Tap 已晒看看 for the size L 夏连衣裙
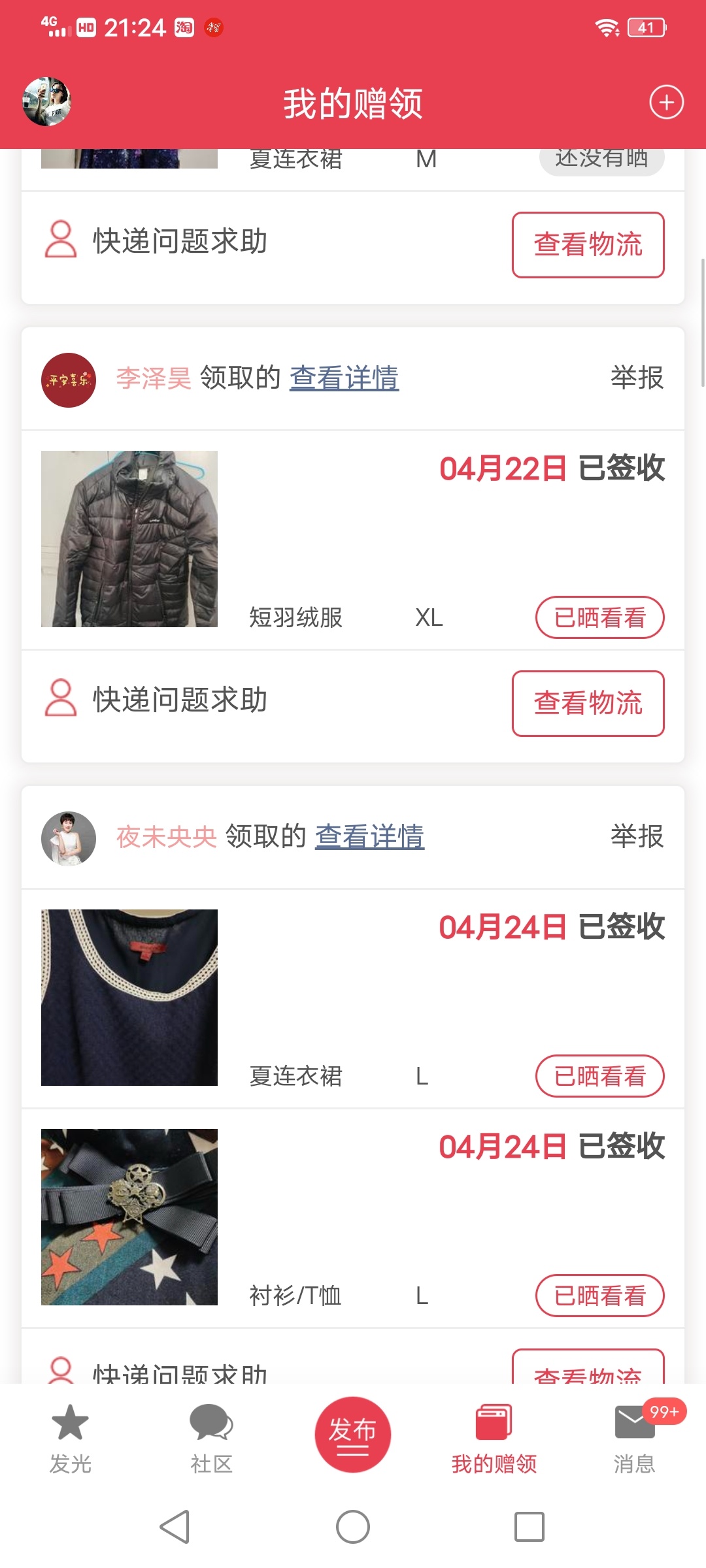Screen dimensions: 706x1568 (x=599, y=1076)
